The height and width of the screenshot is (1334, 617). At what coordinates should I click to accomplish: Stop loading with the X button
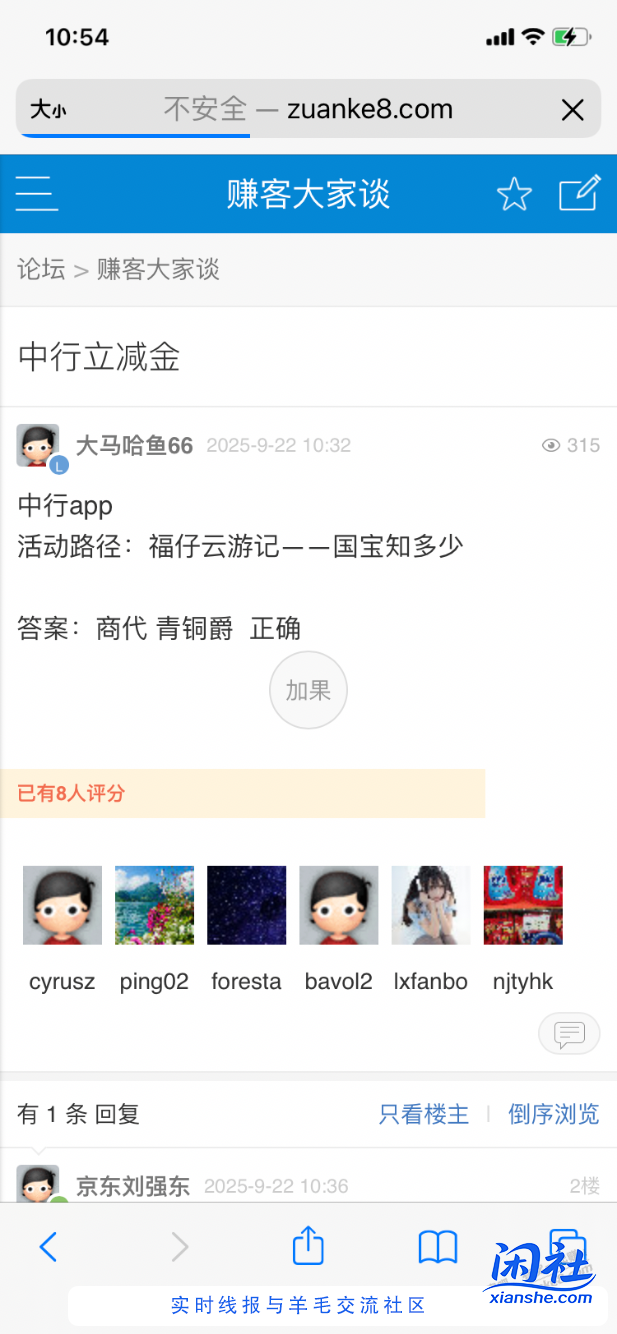(x=572, y=109)
